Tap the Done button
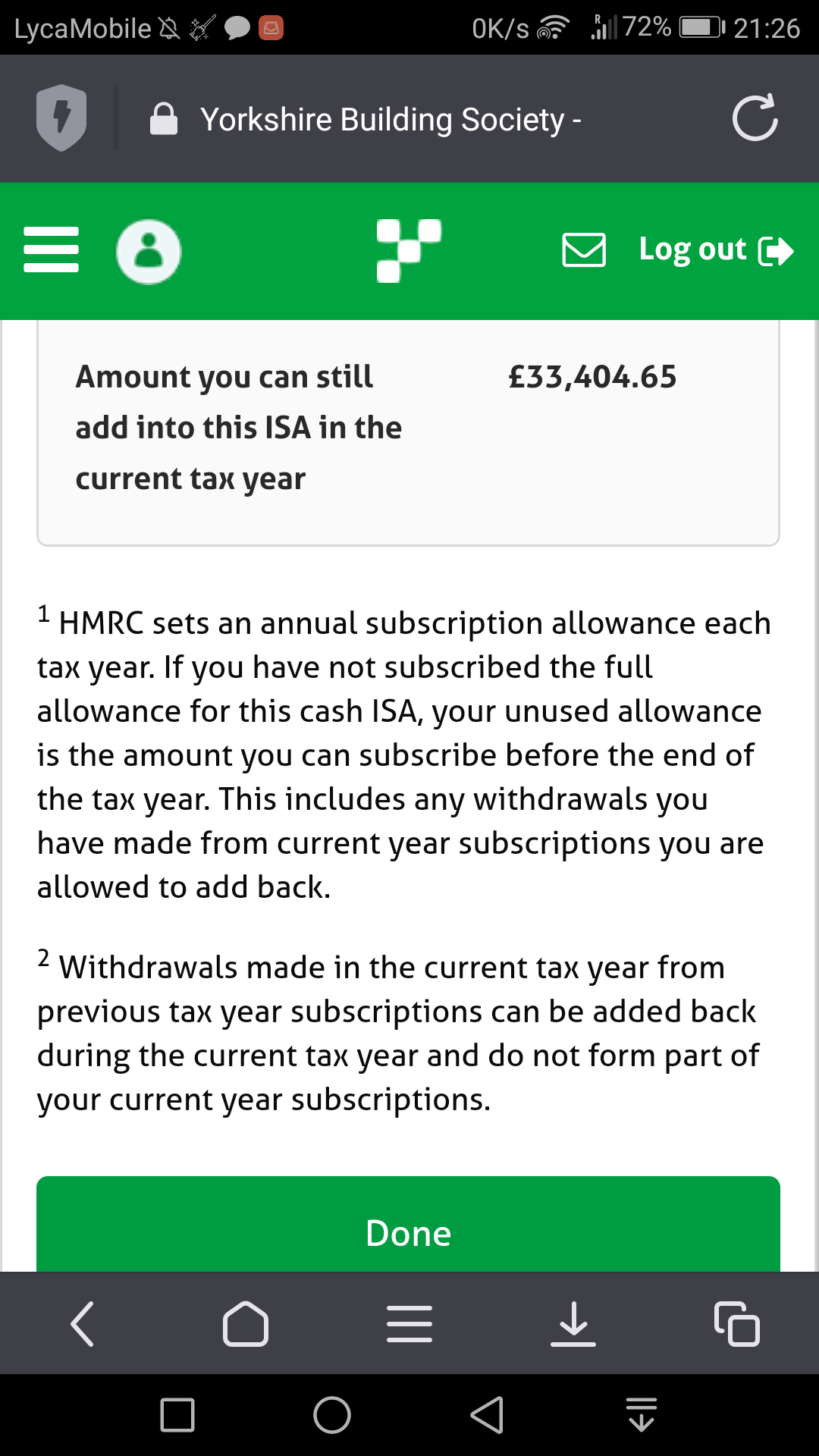Viewport: 819px width, 1456px height. click(x=408, y=1231)
